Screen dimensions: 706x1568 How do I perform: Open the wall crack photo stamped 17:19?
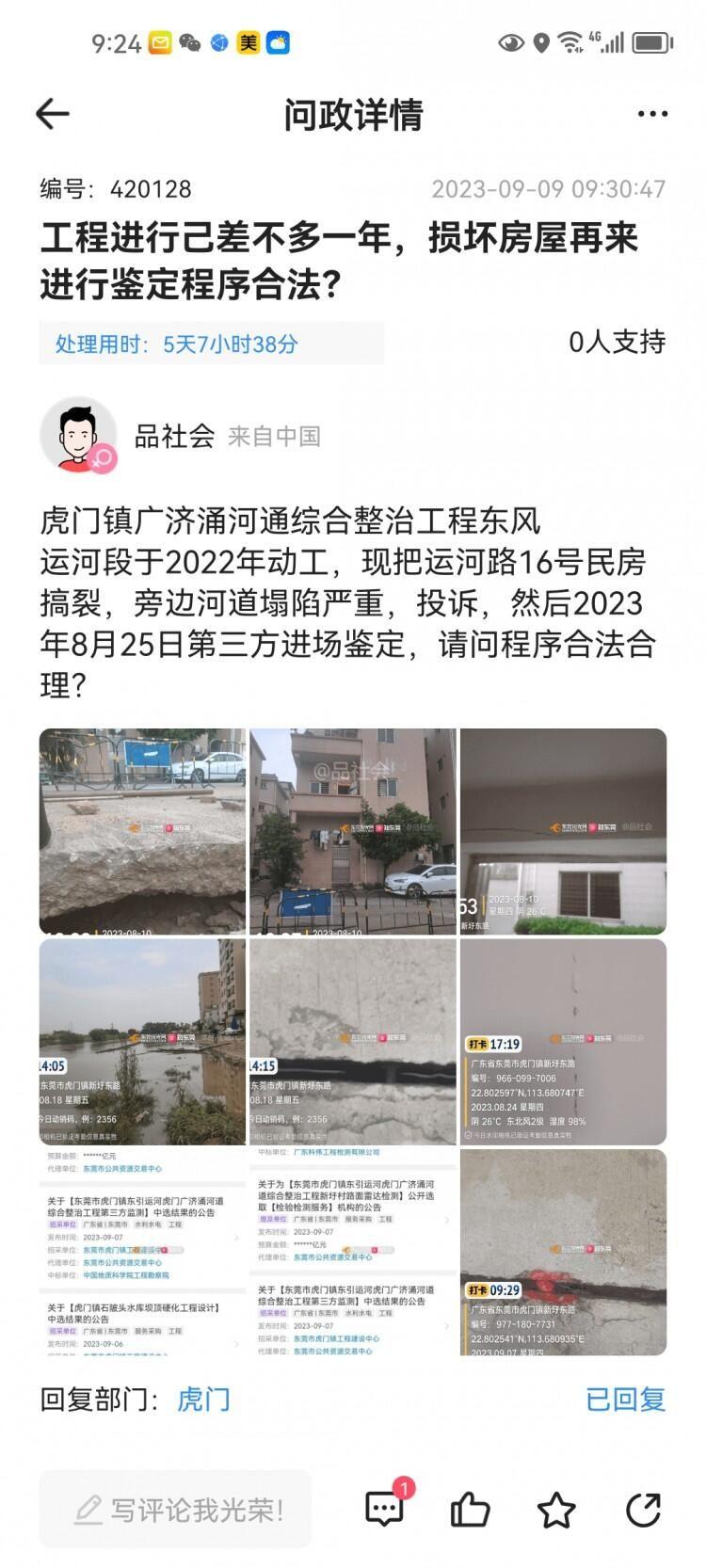click(563, 1041)
